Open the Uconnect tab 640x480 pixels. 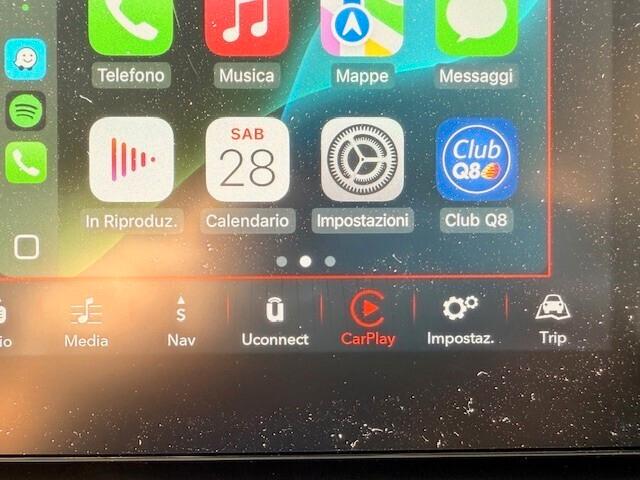point(275,320)
